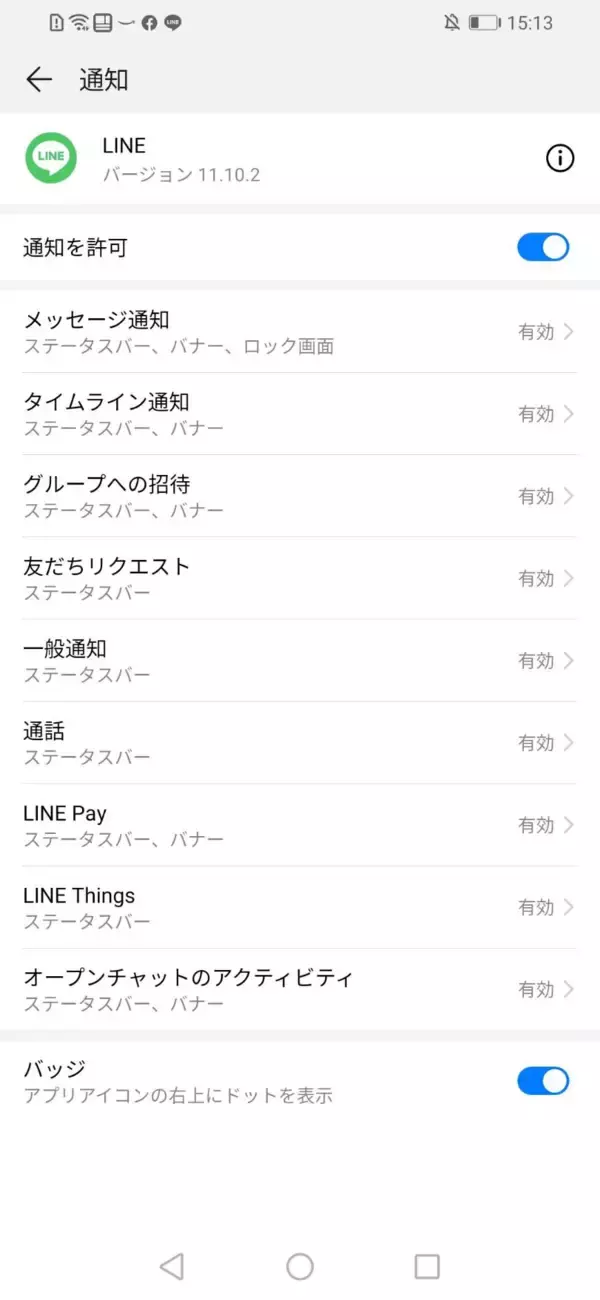600x1300 pixels.
Task: Open 通話 notification settings
Action: tap(300, 742)
